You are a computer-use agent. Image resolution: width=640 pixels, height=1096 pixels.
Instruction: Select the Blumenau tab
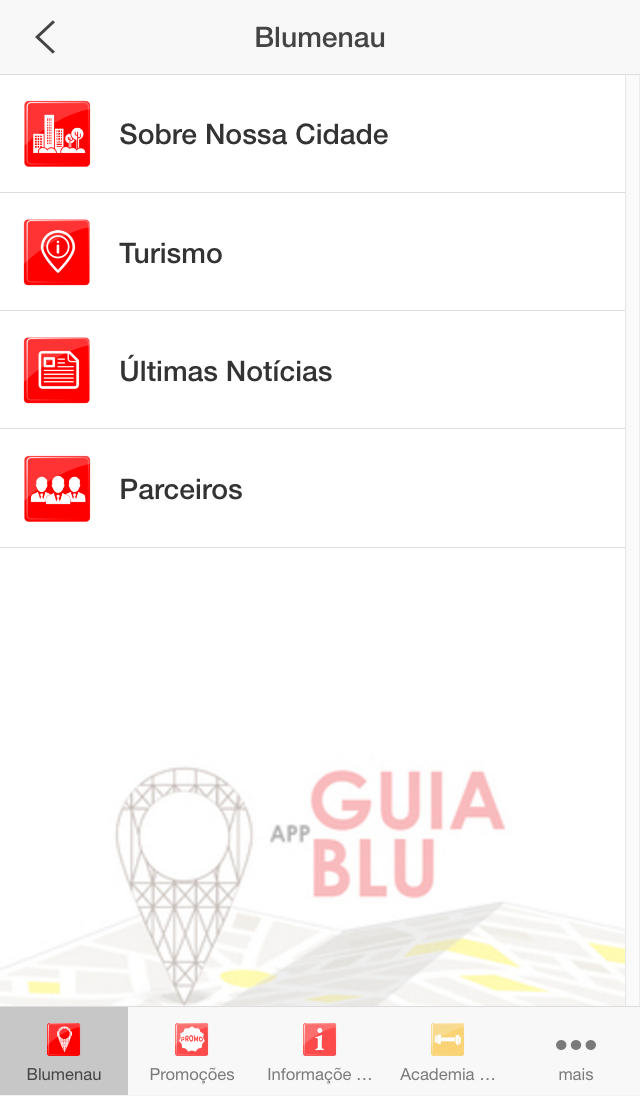tap(64, 1052)
